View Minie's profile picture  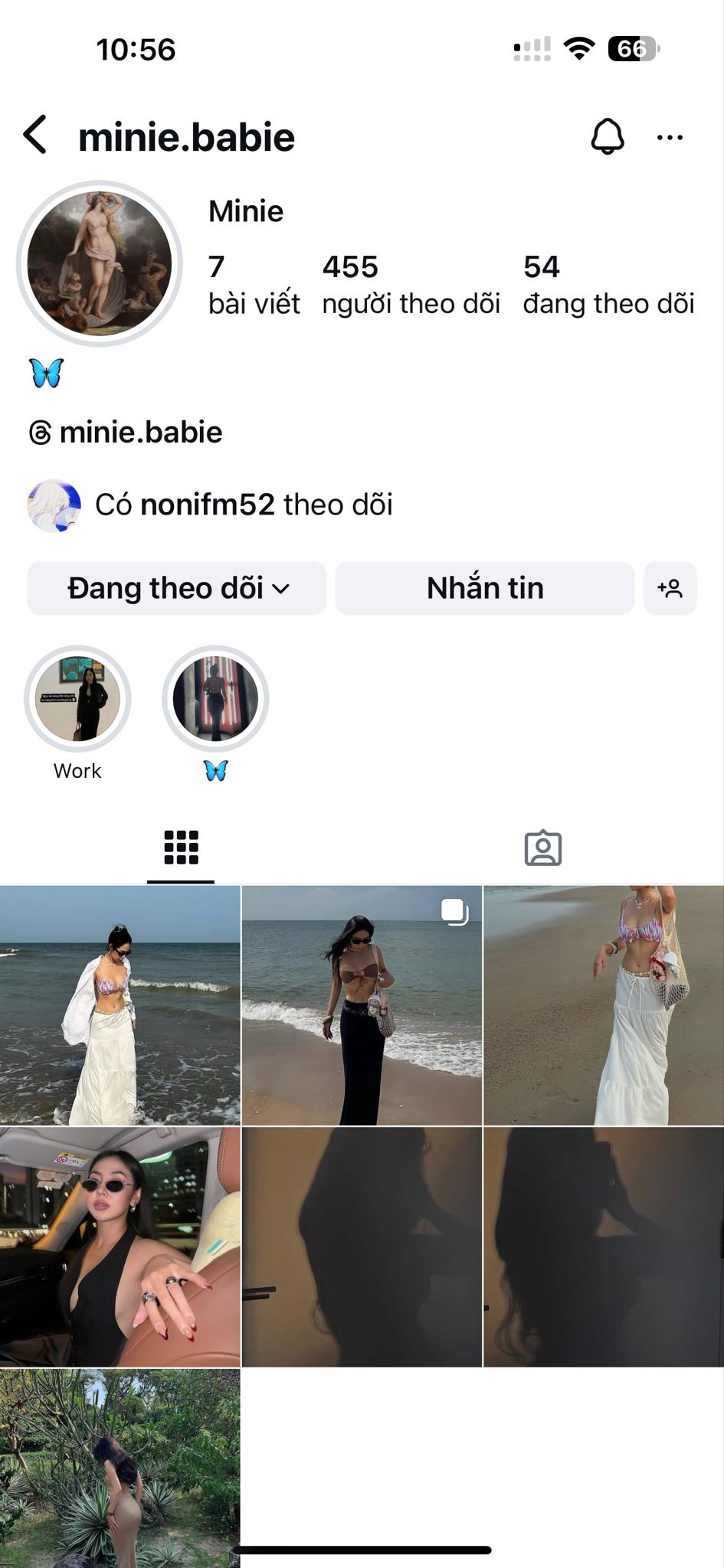pyautogui.click(x=100, y=263)
